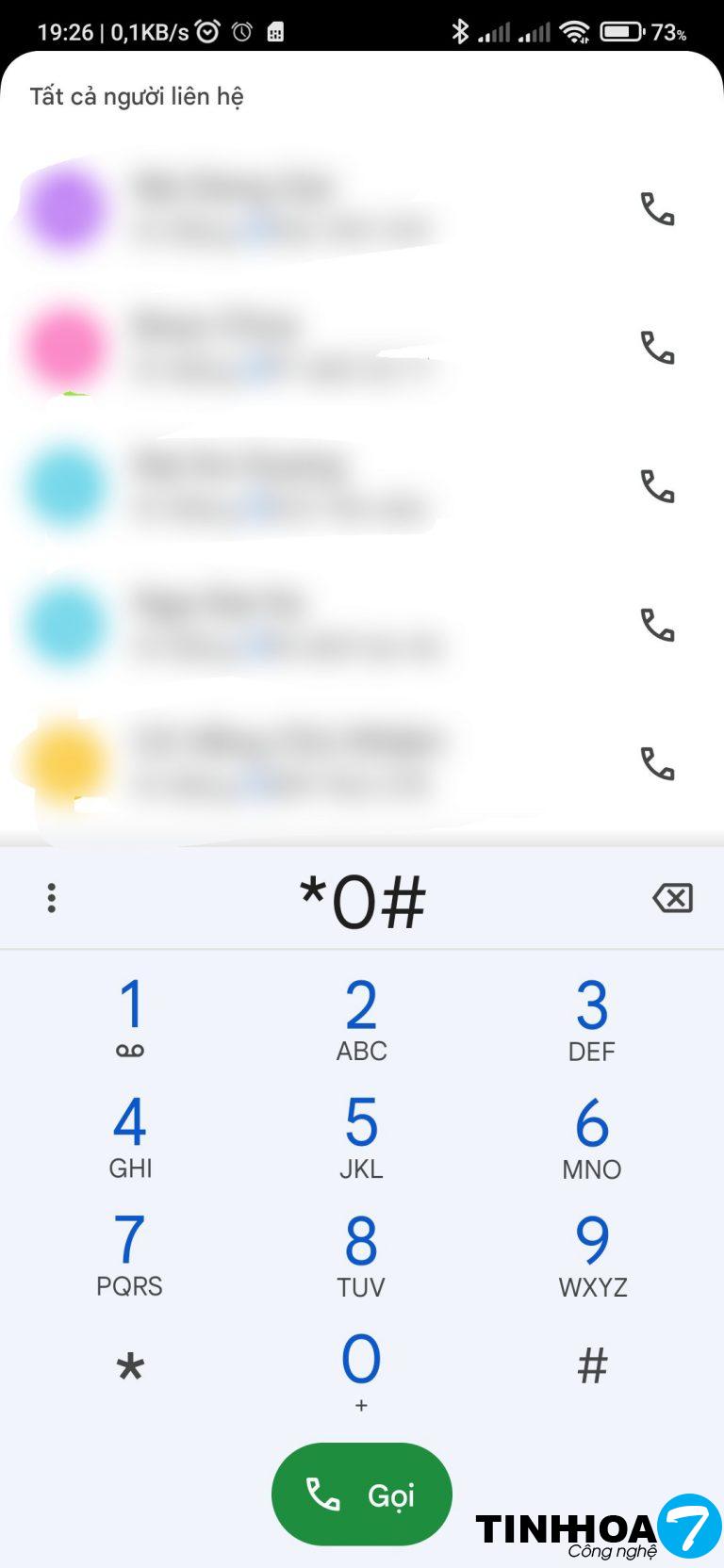Call the contact with the yellow avatar

[x=657, y=763]
